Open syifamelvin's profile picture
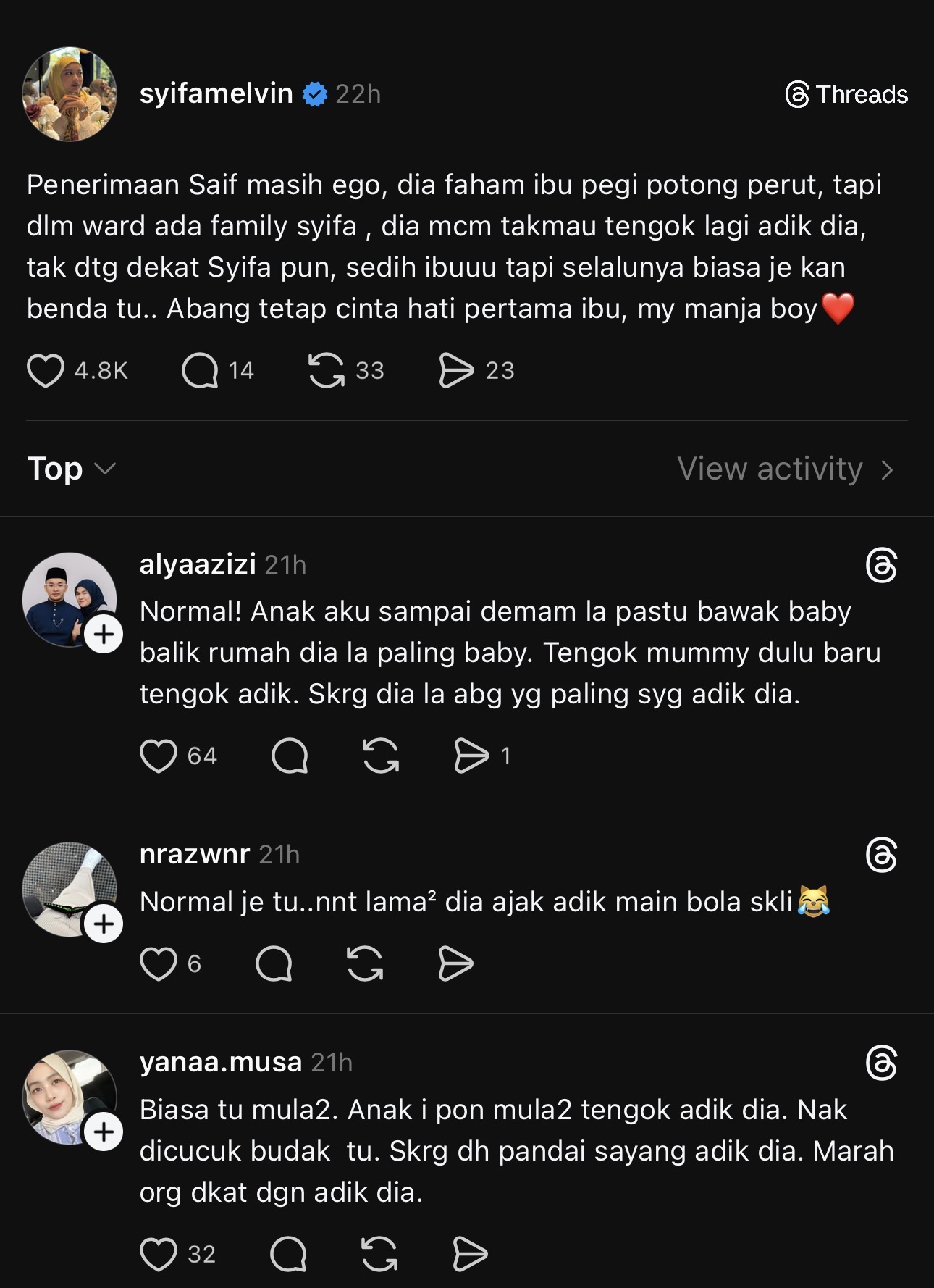The image size is (934, 1288). coord(70,94)
